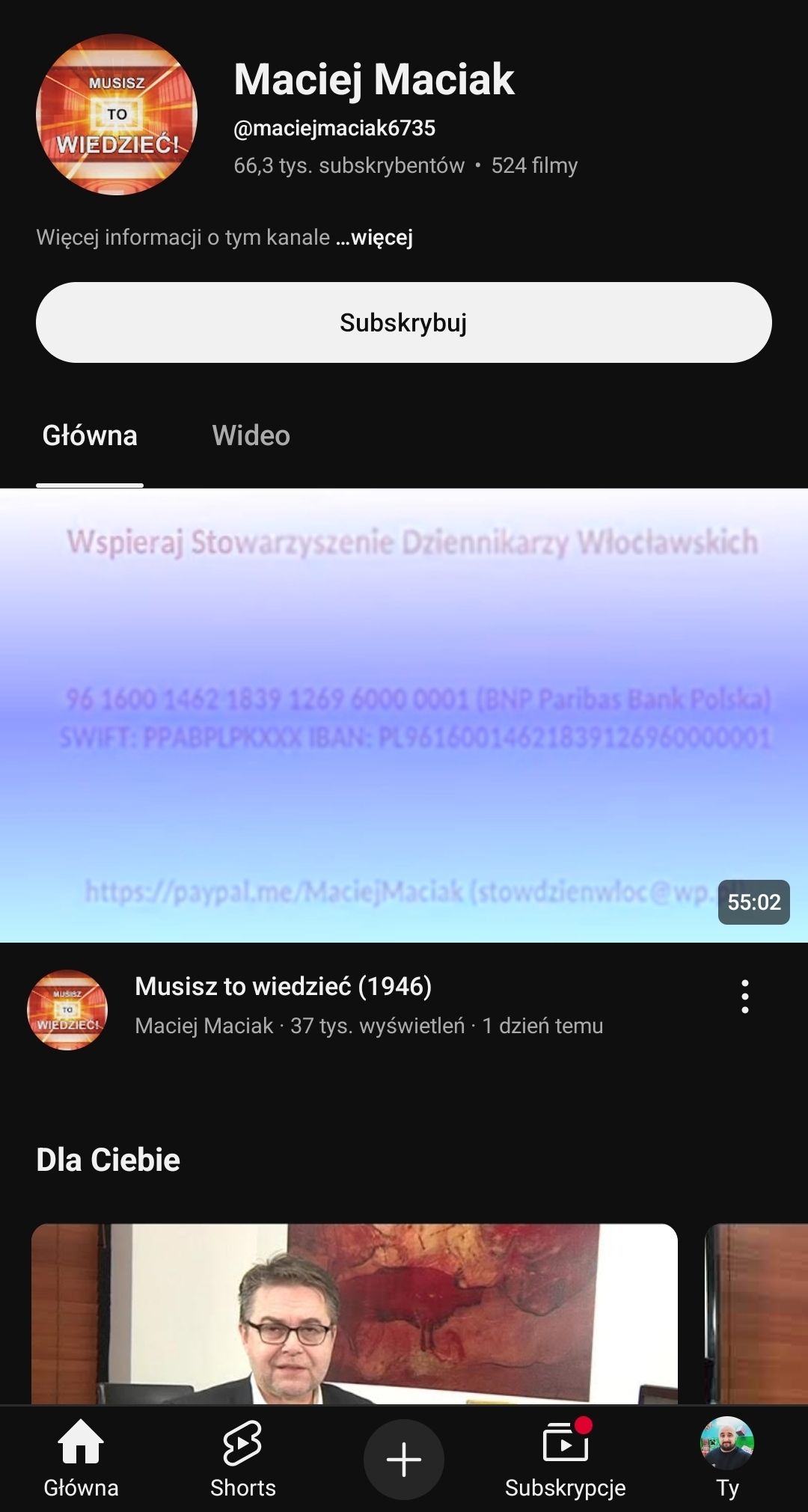Open Musisz to wiedzieć (1946) video title
This screenshot has height=1512, width=808.
tap(283, 987)
